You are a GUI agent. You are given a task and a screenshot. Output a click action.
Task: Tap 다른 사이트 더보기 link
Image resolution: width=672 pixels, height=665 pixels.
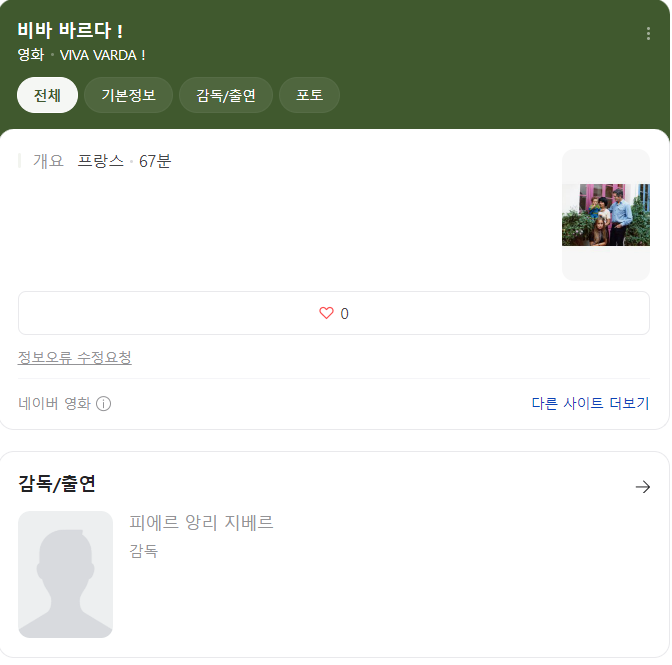[x=591, y=403]
